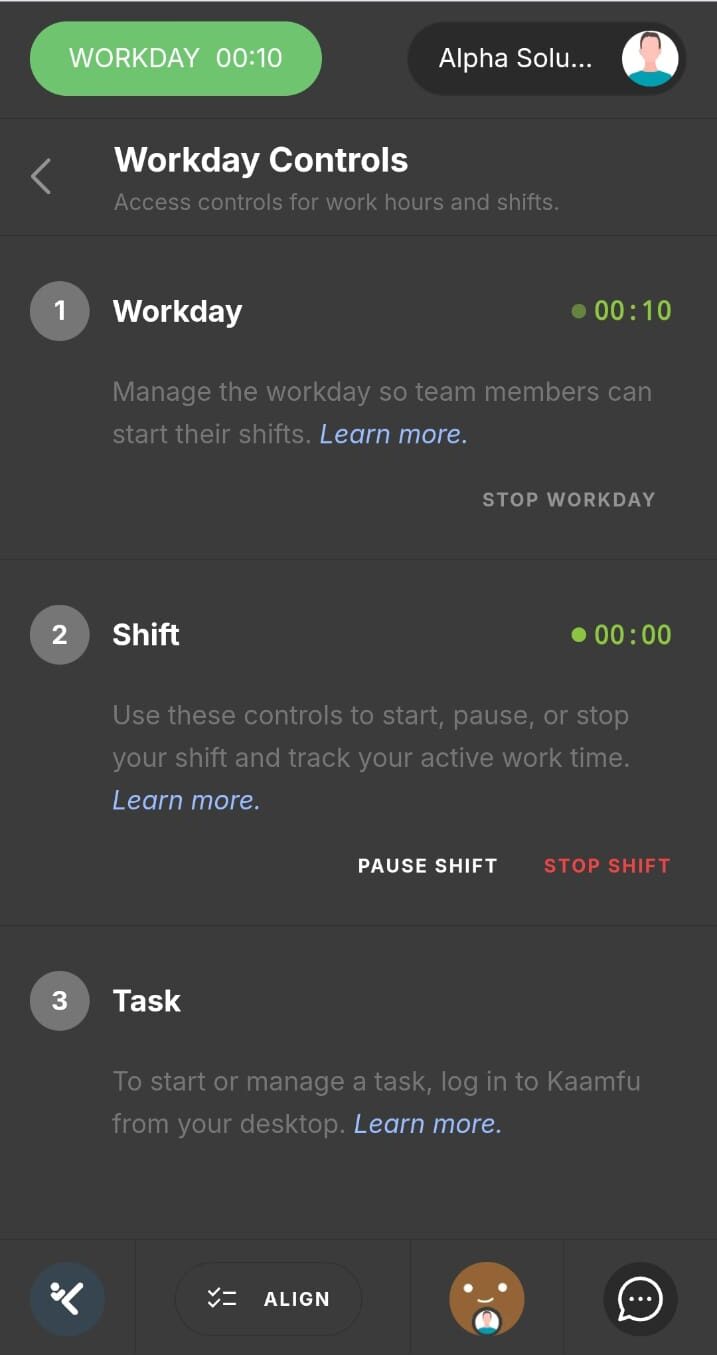The image size is (717, 1355).
Task: Open Learn more link under Shift
Action: [186, 800]
